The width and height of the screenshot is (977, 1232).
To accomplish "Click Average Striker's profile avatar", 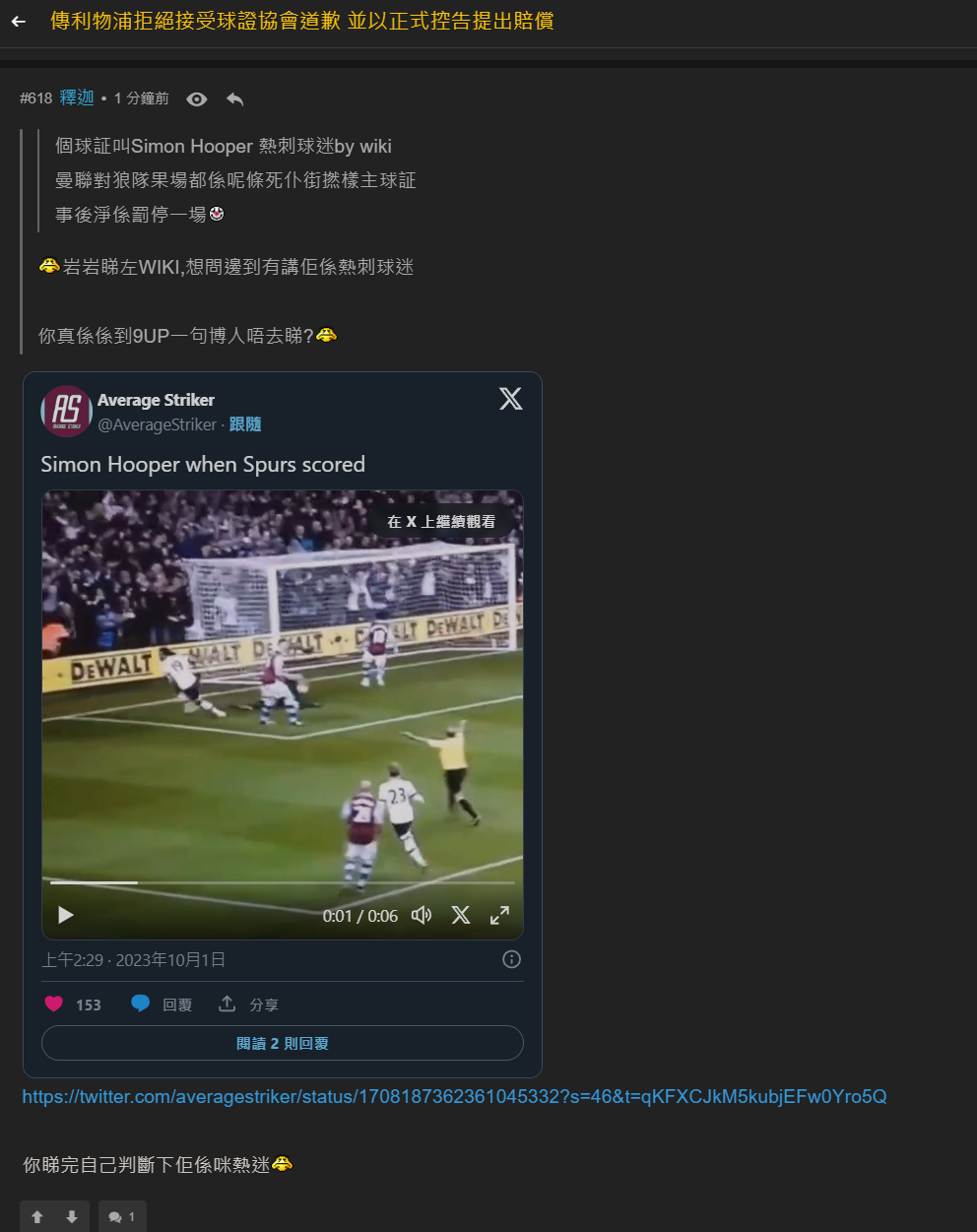I will (66, 411).
